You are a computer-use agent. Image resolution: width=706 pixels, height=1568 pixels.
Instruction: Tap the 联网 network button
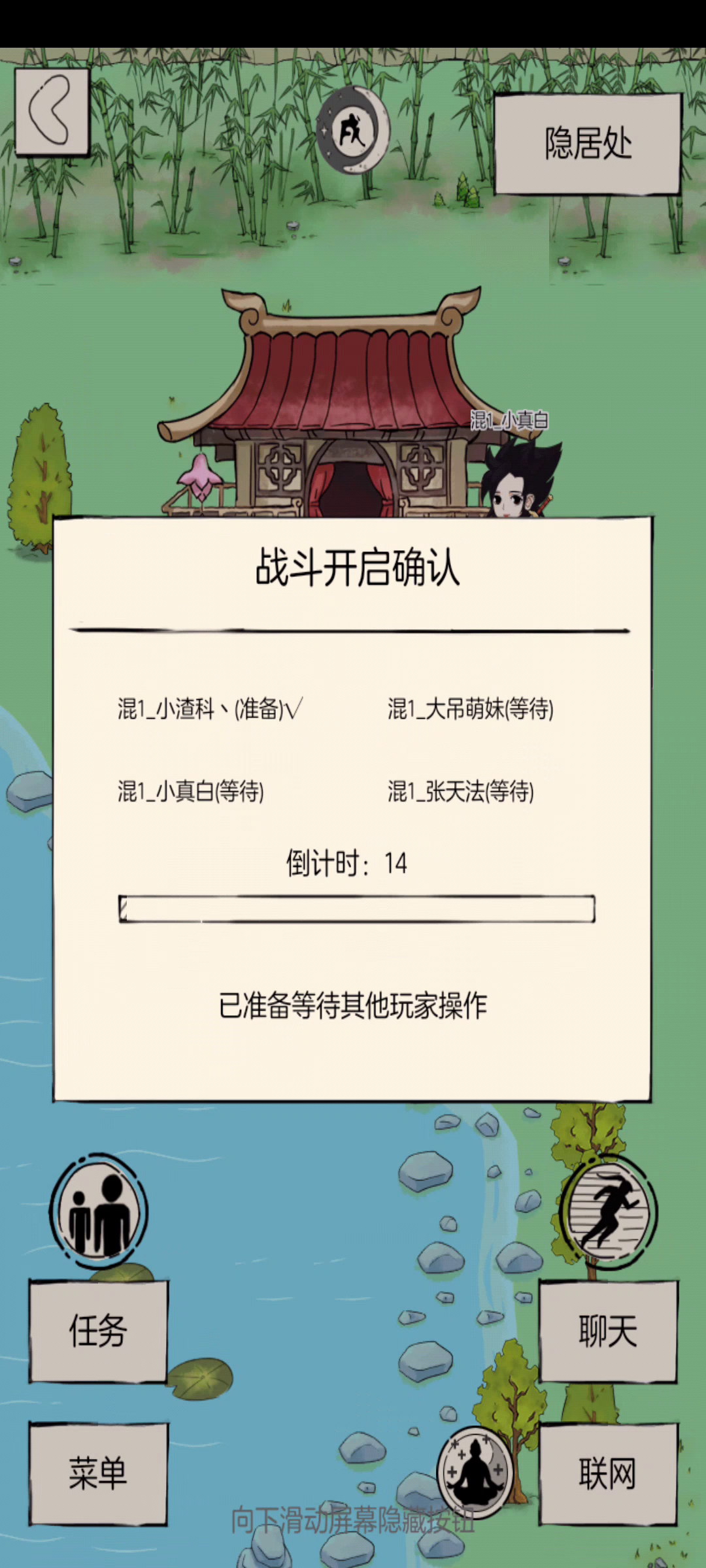[608, 1474]
